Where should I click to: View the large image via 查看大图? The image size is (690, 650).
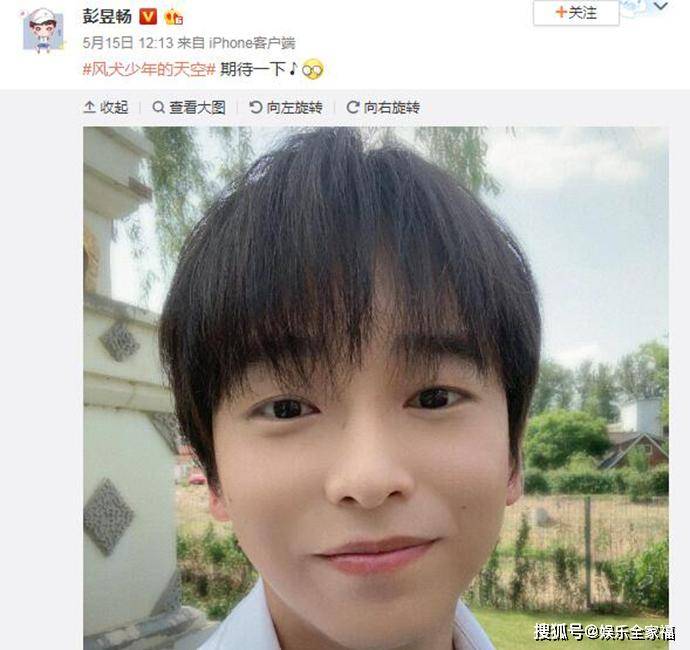[189, 107]
